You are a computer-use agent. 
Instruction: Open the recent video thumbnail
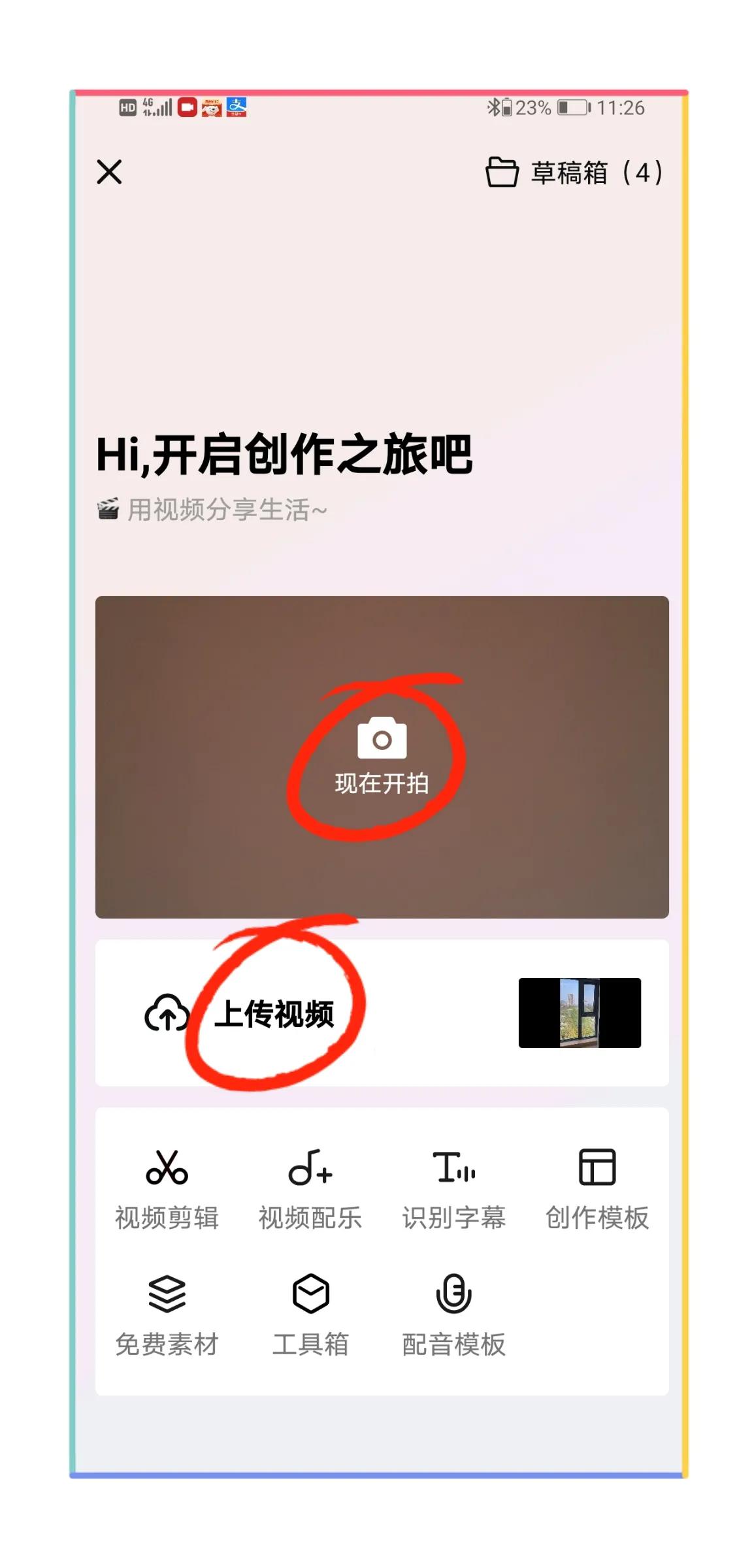(x=580, y=1013)
